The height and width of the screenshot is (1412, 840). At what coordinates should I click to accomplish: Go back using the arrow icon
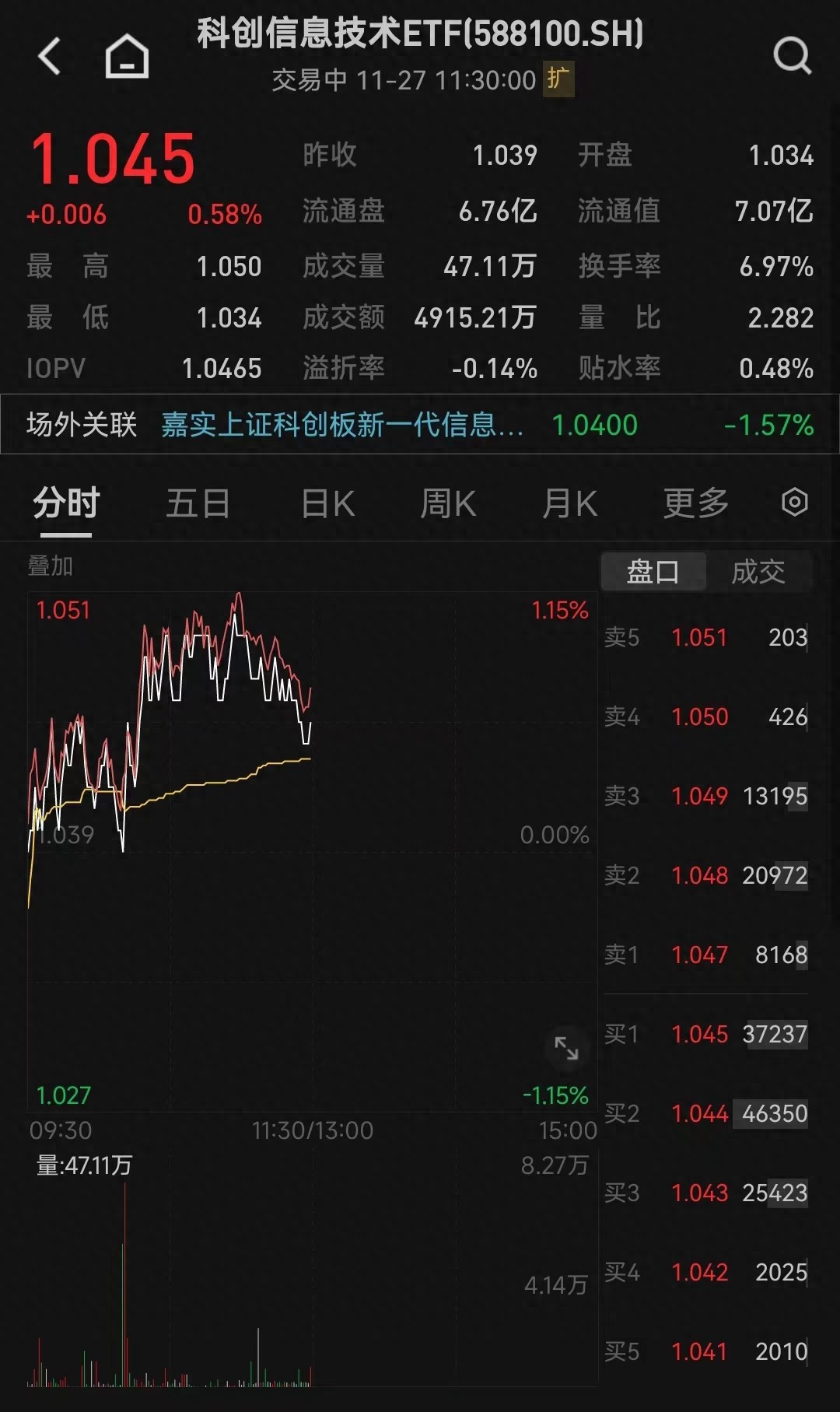pos(50,57)
